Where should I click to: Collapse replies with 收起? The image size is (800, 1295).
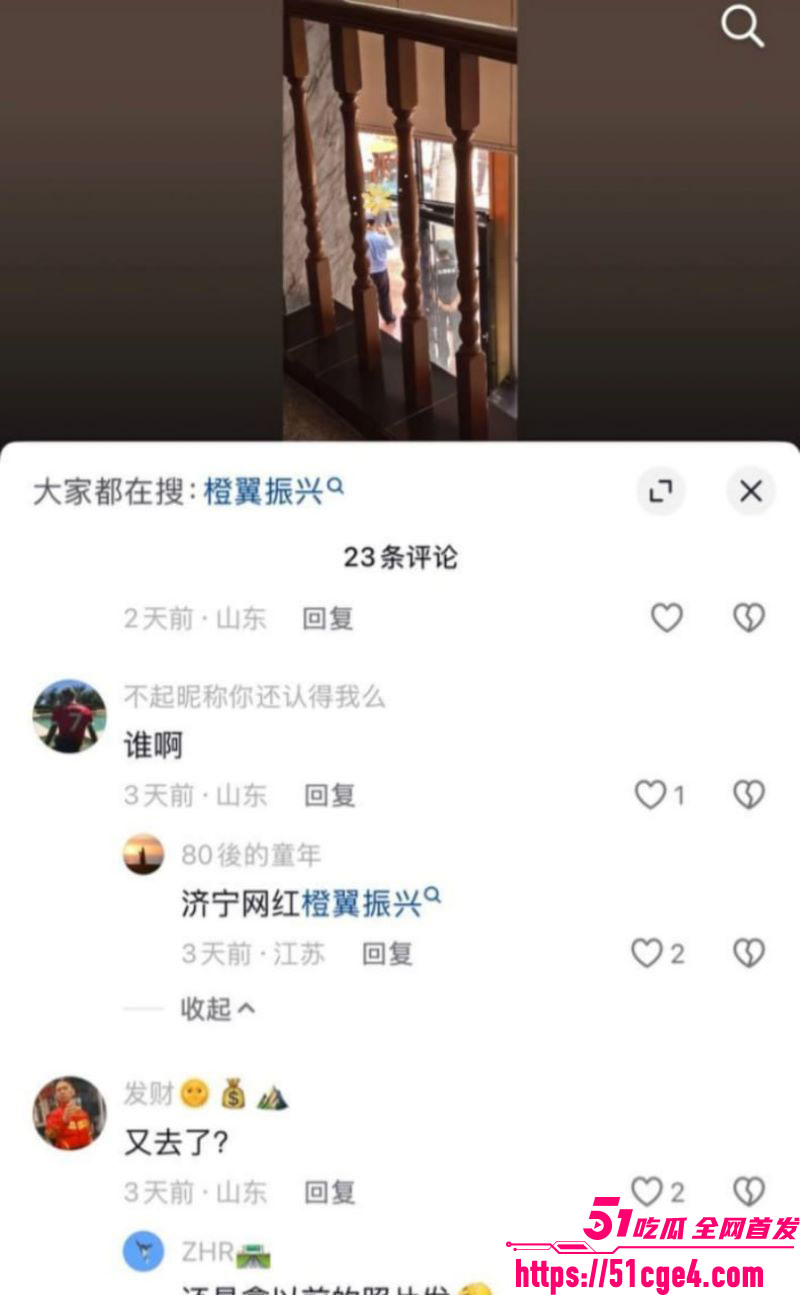[218, 1009]
